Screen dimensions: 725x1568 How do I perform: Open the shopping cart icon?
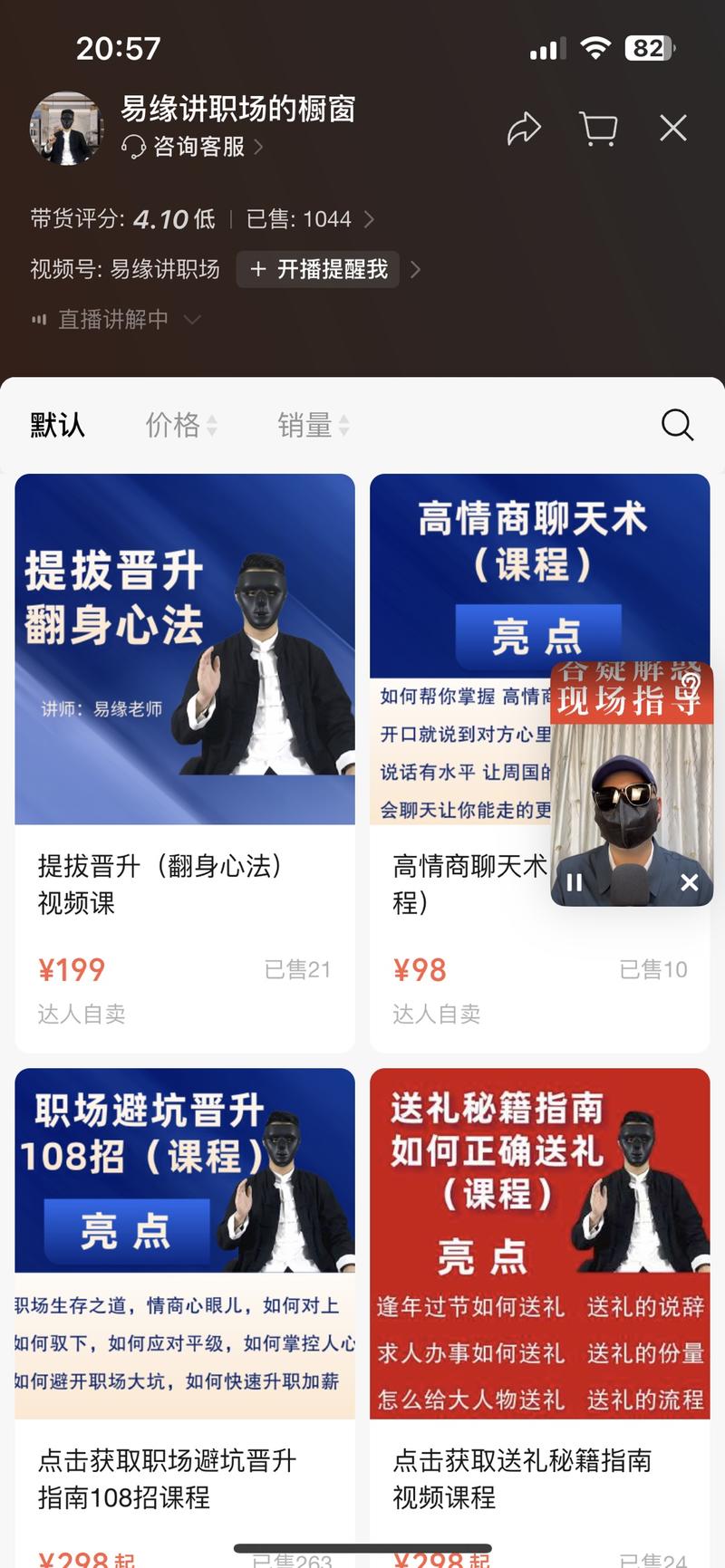[598, 129]
